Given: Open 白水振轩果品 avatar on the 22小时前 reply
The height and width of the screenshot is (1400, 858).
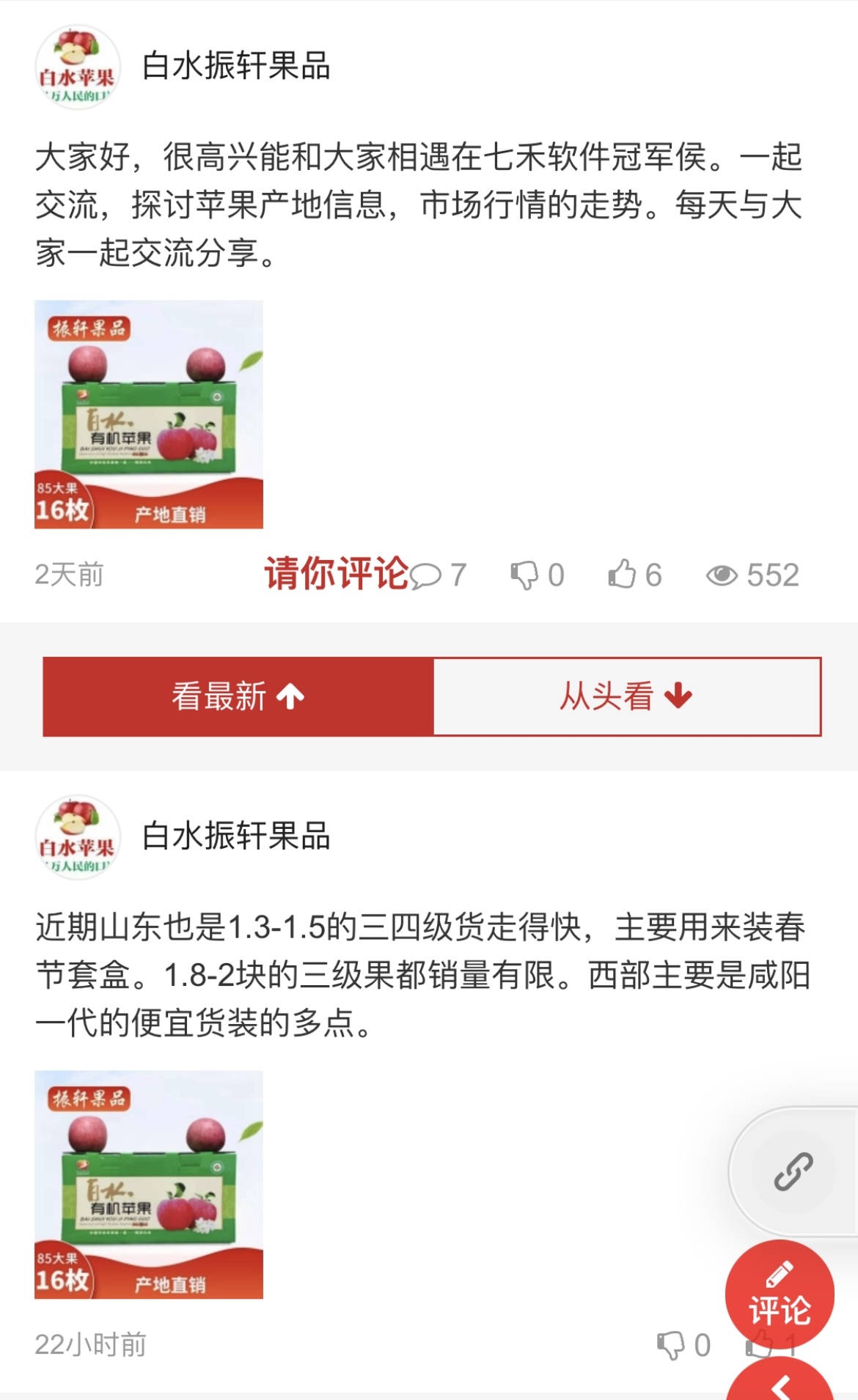Looking at the screenshot, I should click(x=78, y=836).
